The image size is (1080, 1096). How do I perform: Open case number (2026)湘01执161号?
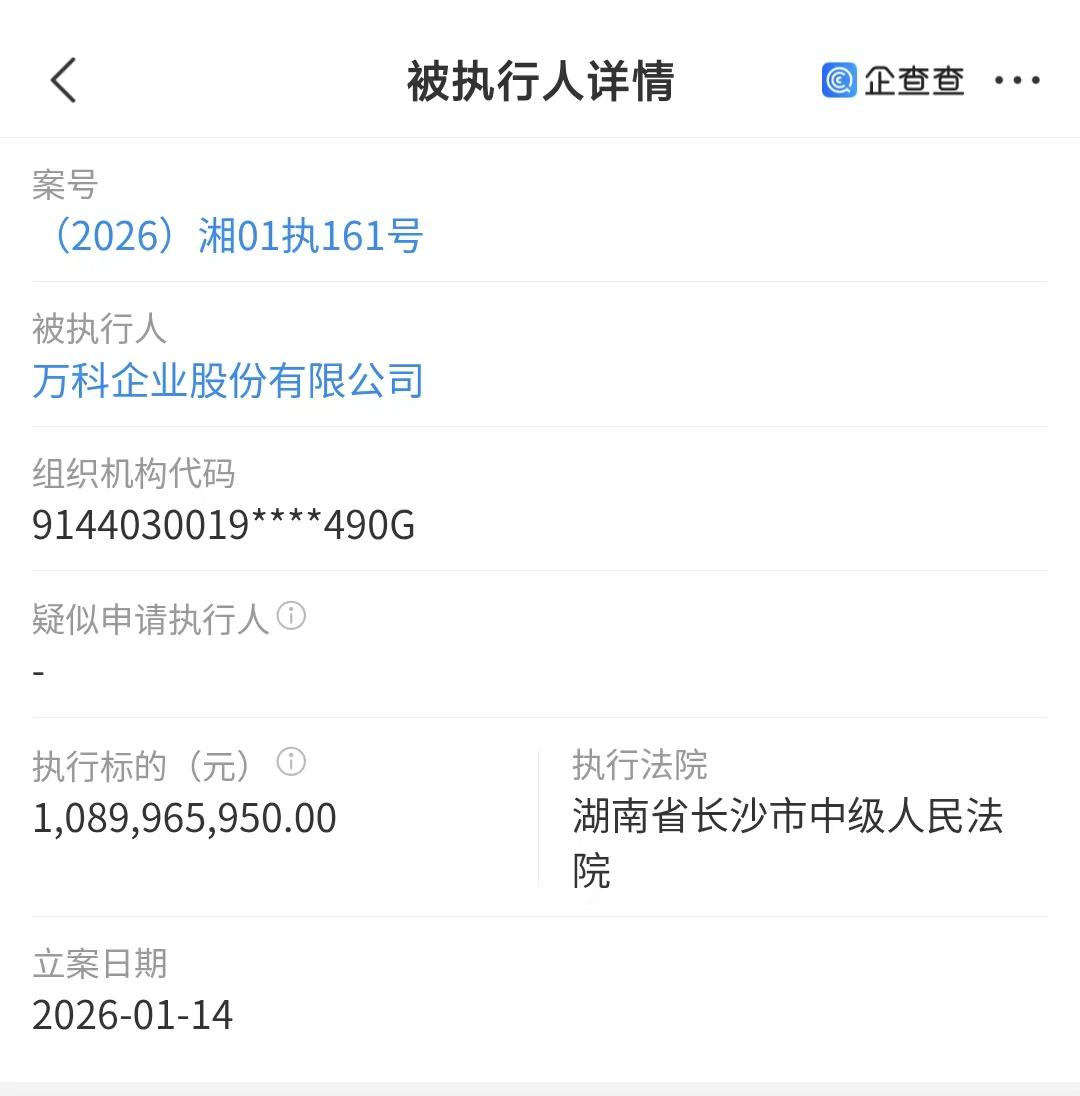(x=228, y=237)
